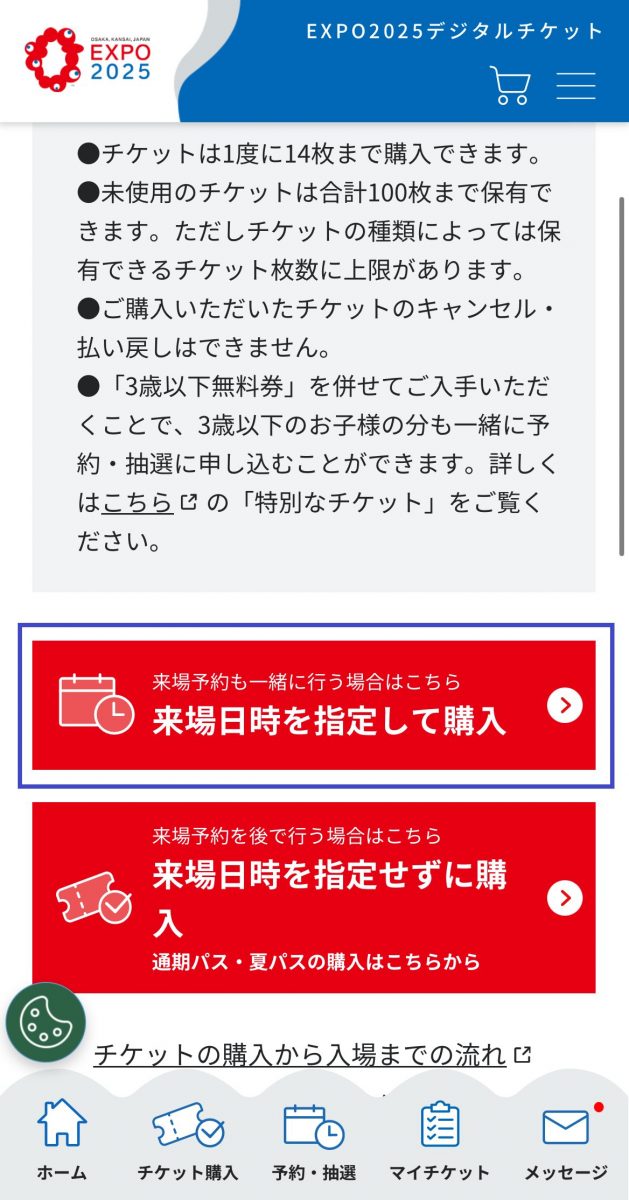Open the こちら link about special tickets

pyautogui.click(x=139, y=503)
